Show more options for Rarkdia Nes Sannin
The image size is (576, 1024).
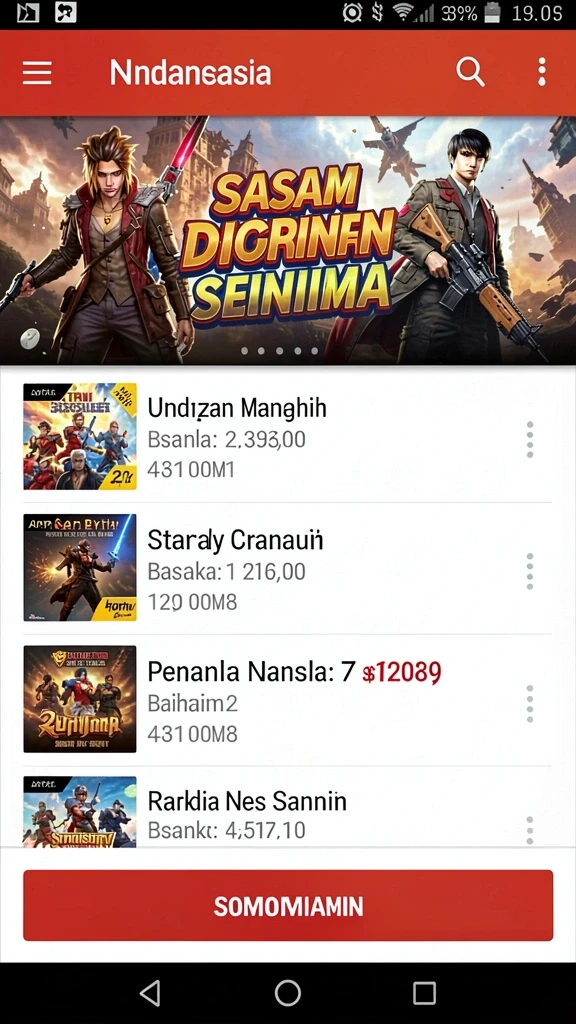pos(530,829)
